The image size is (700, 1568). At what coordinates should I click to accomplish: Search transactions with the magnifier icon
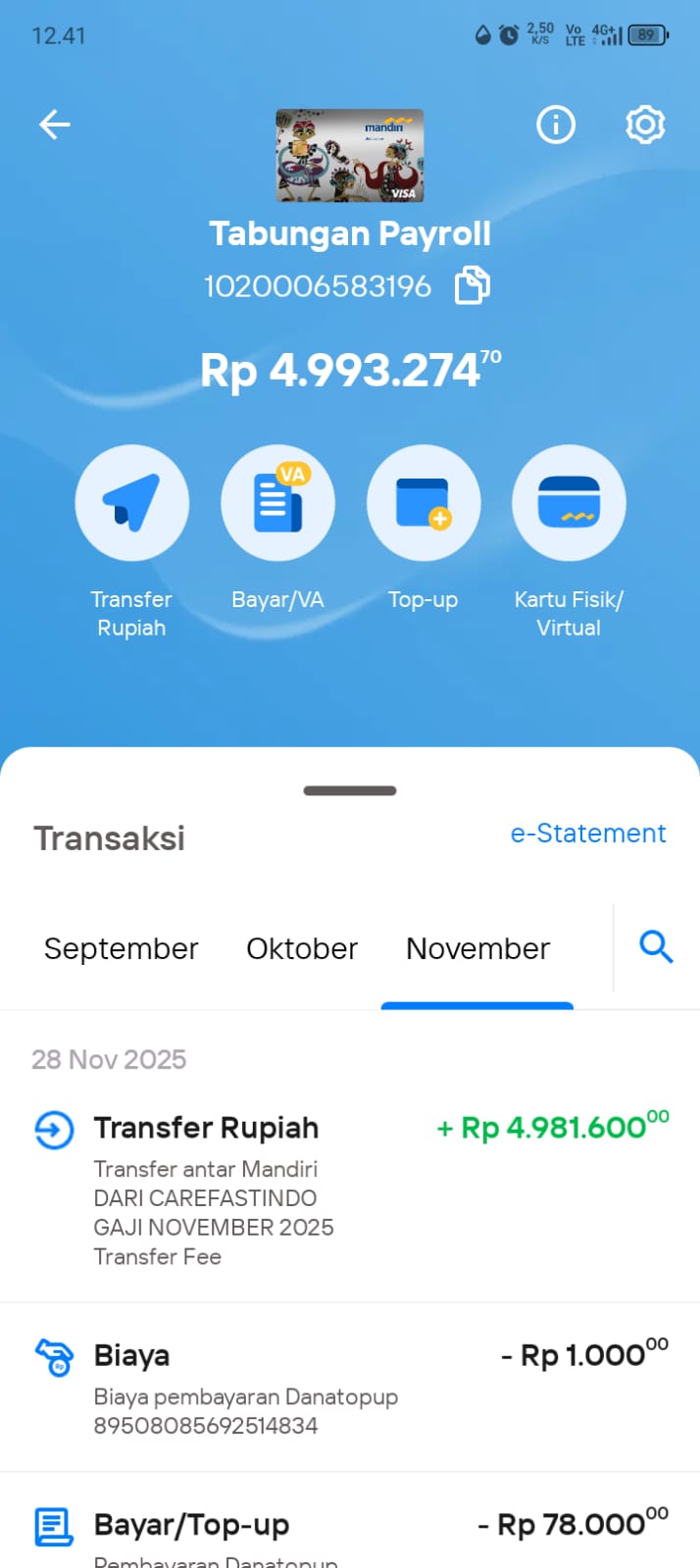pyautogui.click(x=656, y=947)
